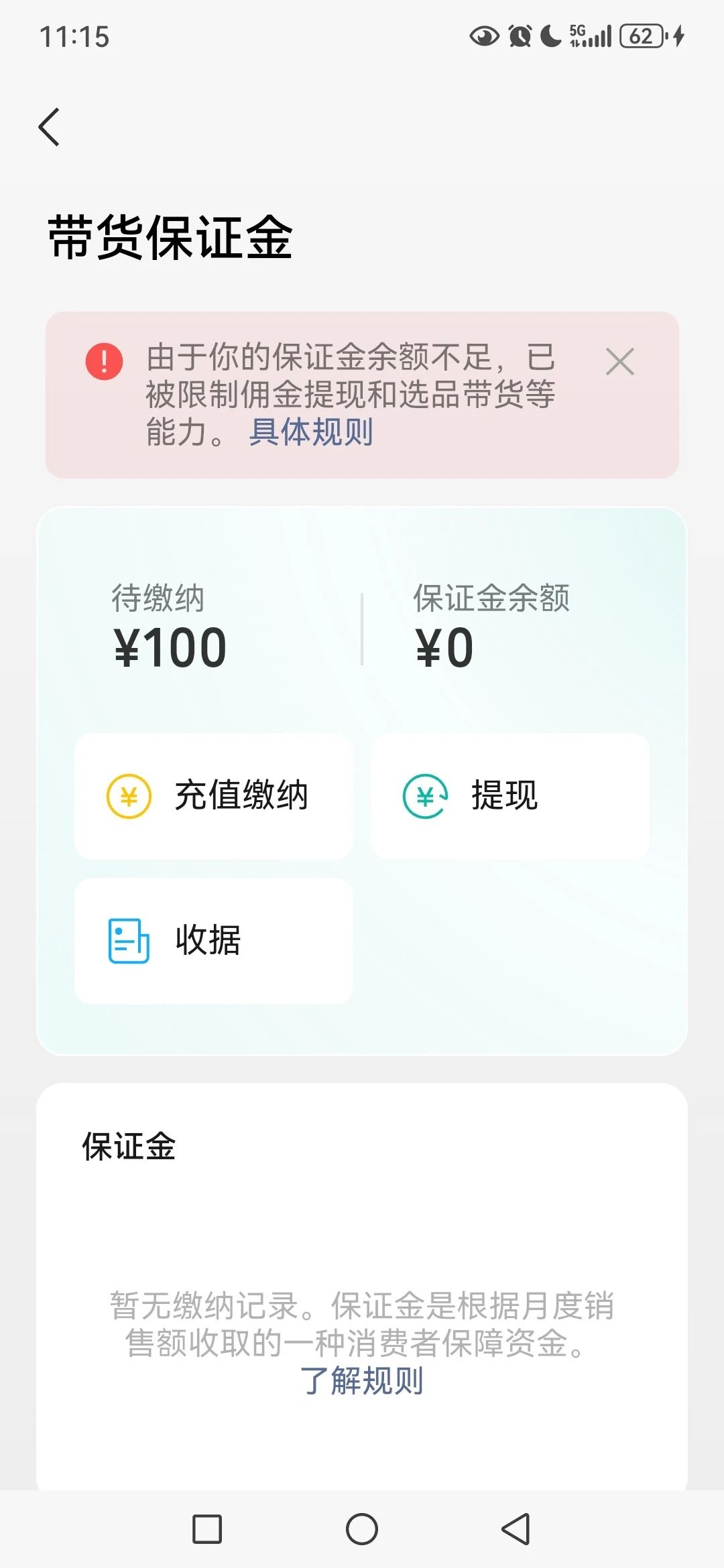The image size is (724, 1568).
Task: Dismiss the insufficient deposit warning banner
Action: coord(619,362)
